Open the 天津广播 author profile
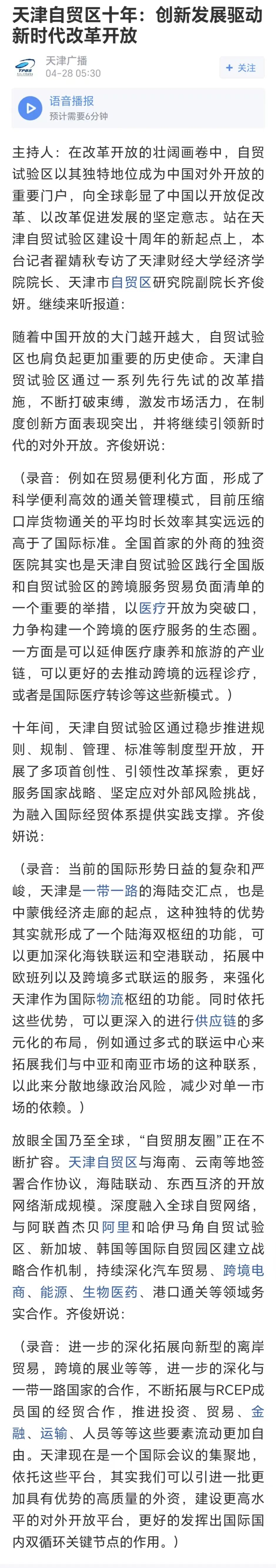 (x=66, y=61)
